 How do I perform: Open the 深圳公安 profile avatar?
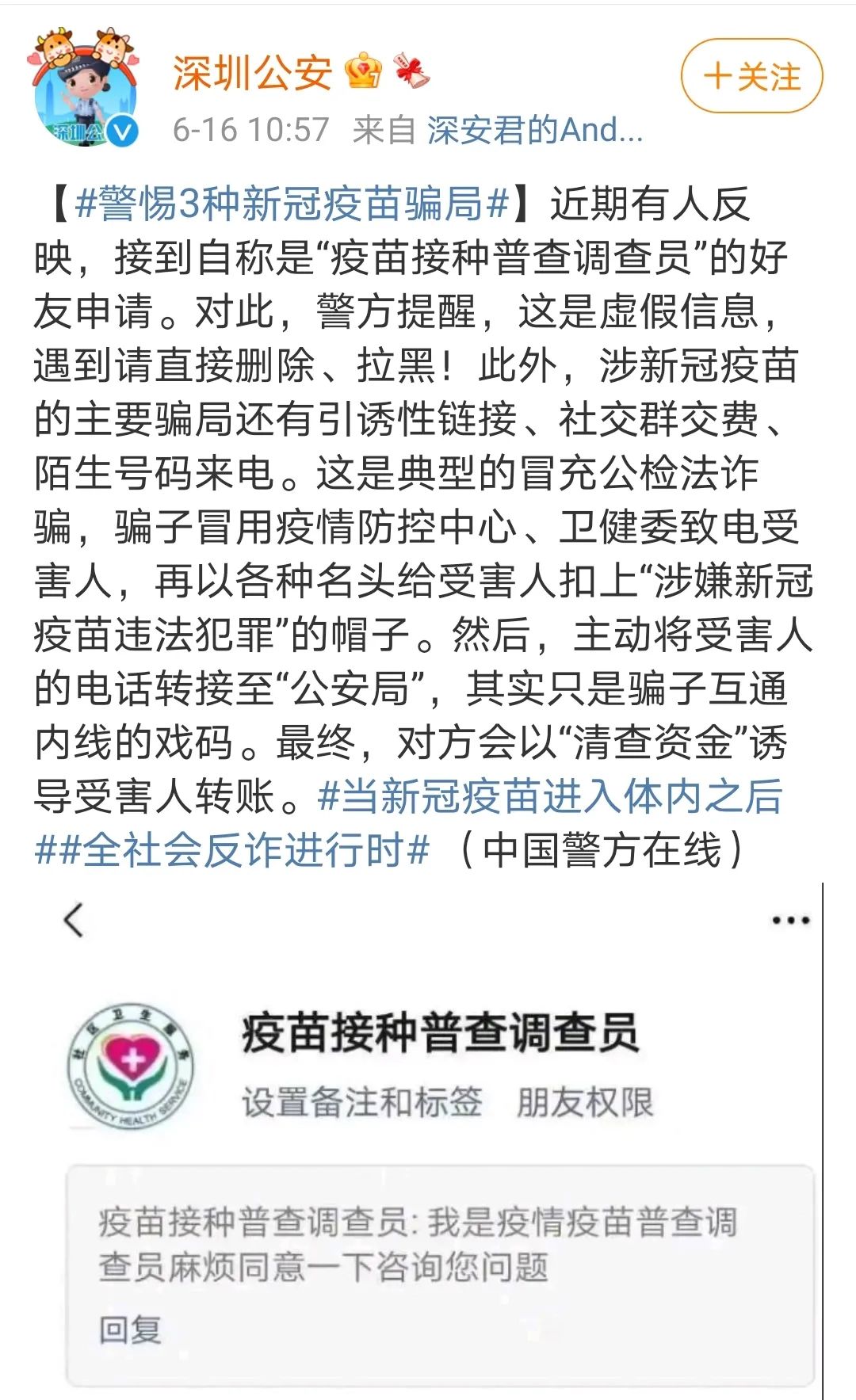coord(84,90)
